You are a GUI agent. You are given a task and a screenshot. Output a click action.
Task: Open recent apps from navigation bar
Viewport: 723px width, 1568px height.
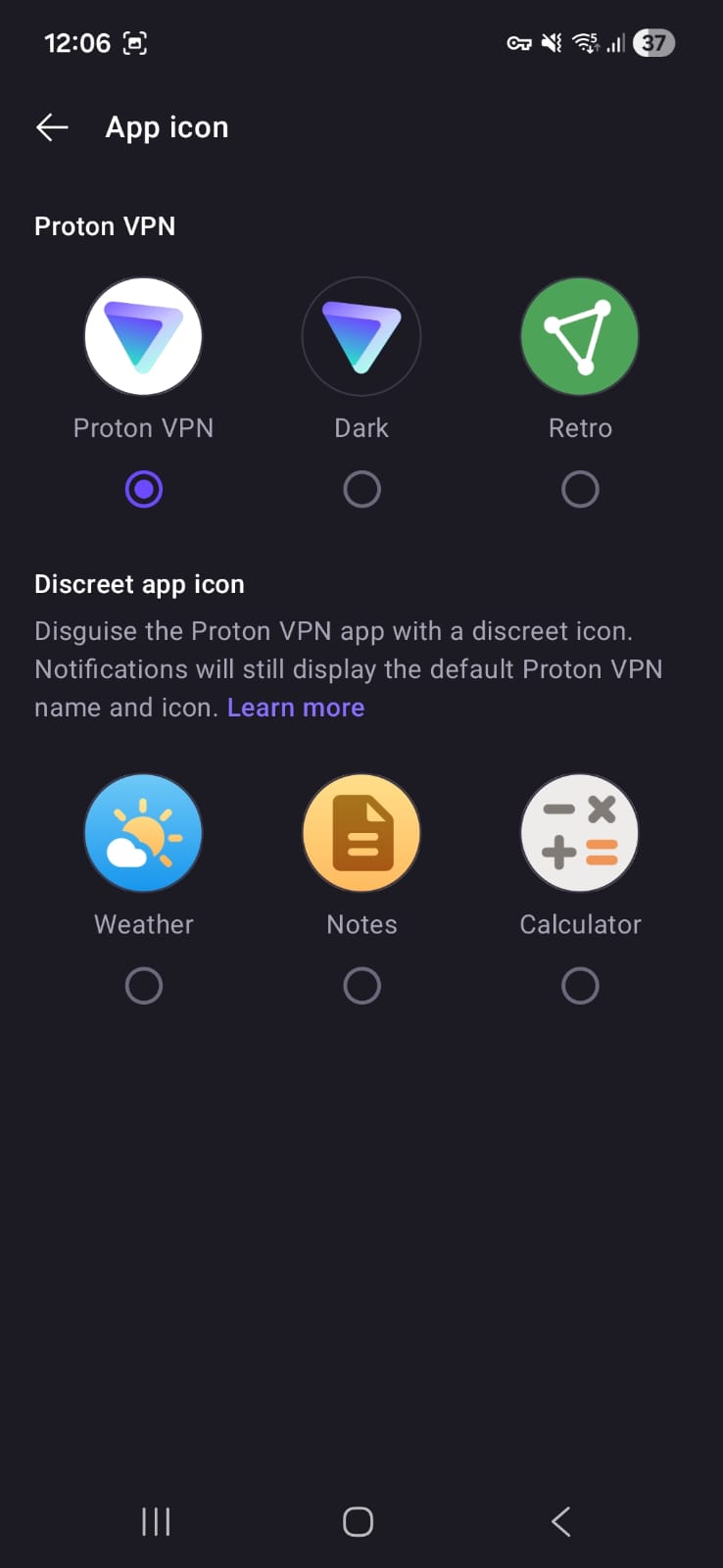(x=156, y=1522)
